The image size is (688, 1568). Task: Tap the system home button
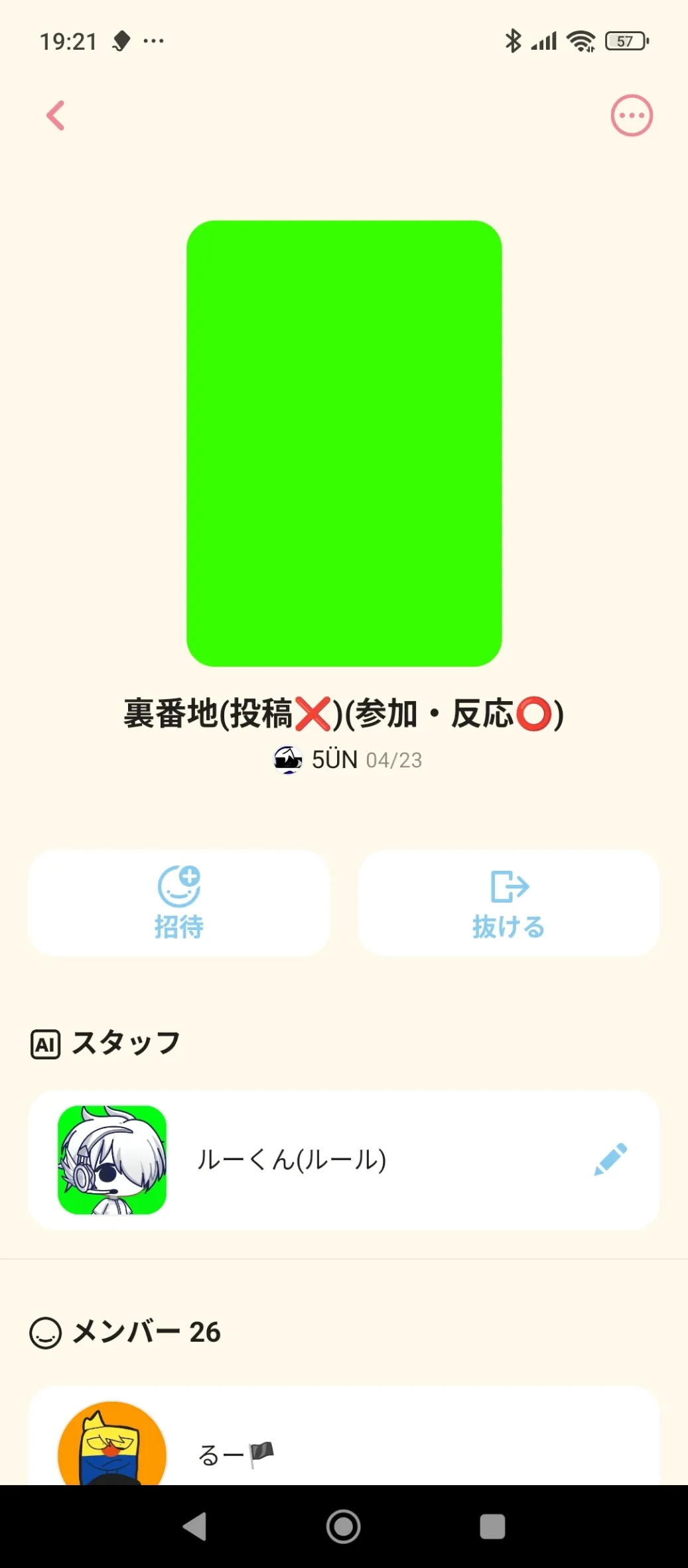point(344,1526)
